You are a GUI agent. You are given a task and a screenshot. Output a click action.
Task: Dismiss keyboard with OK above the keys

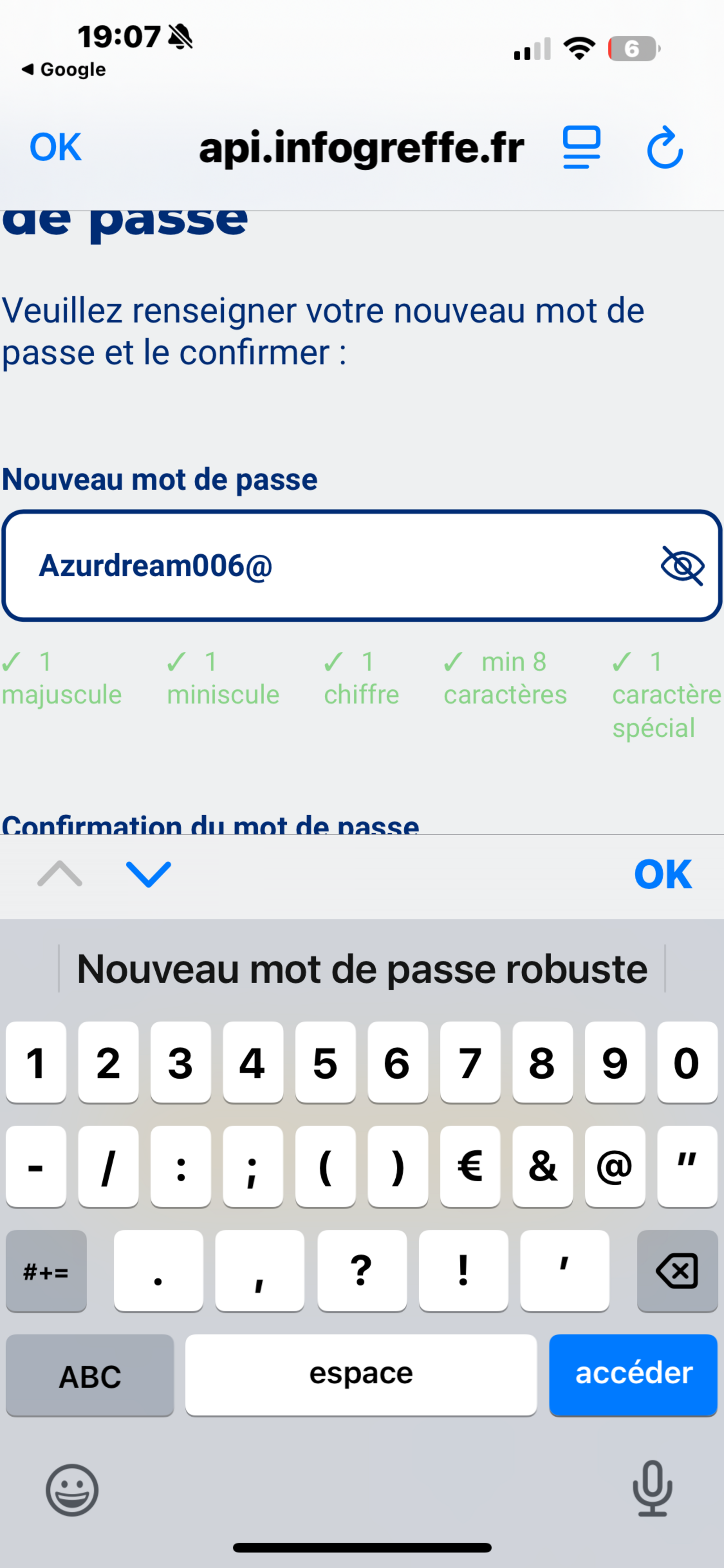tap(662, 874)
